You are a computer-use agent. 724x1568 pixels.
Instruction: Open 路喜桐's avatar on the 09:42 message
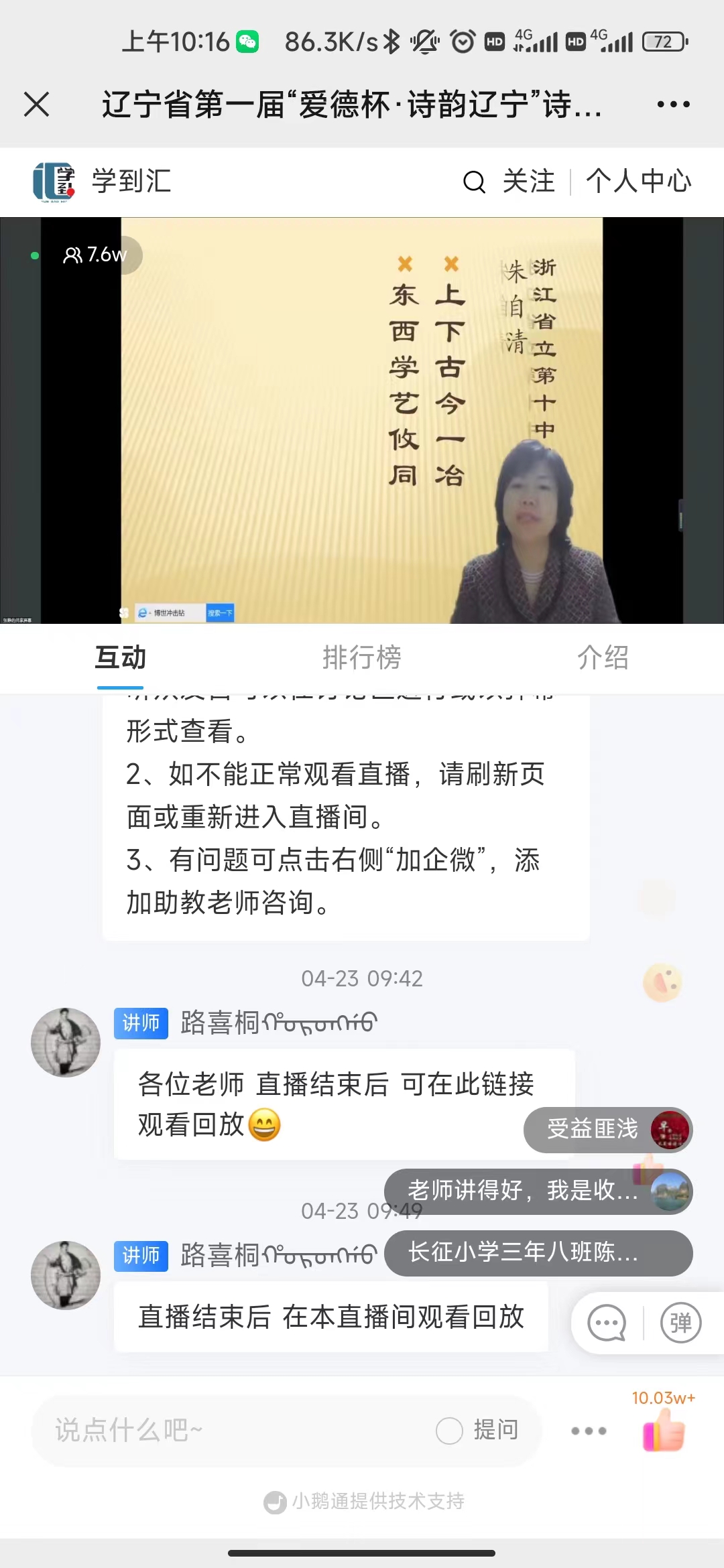pos(66,1042)
